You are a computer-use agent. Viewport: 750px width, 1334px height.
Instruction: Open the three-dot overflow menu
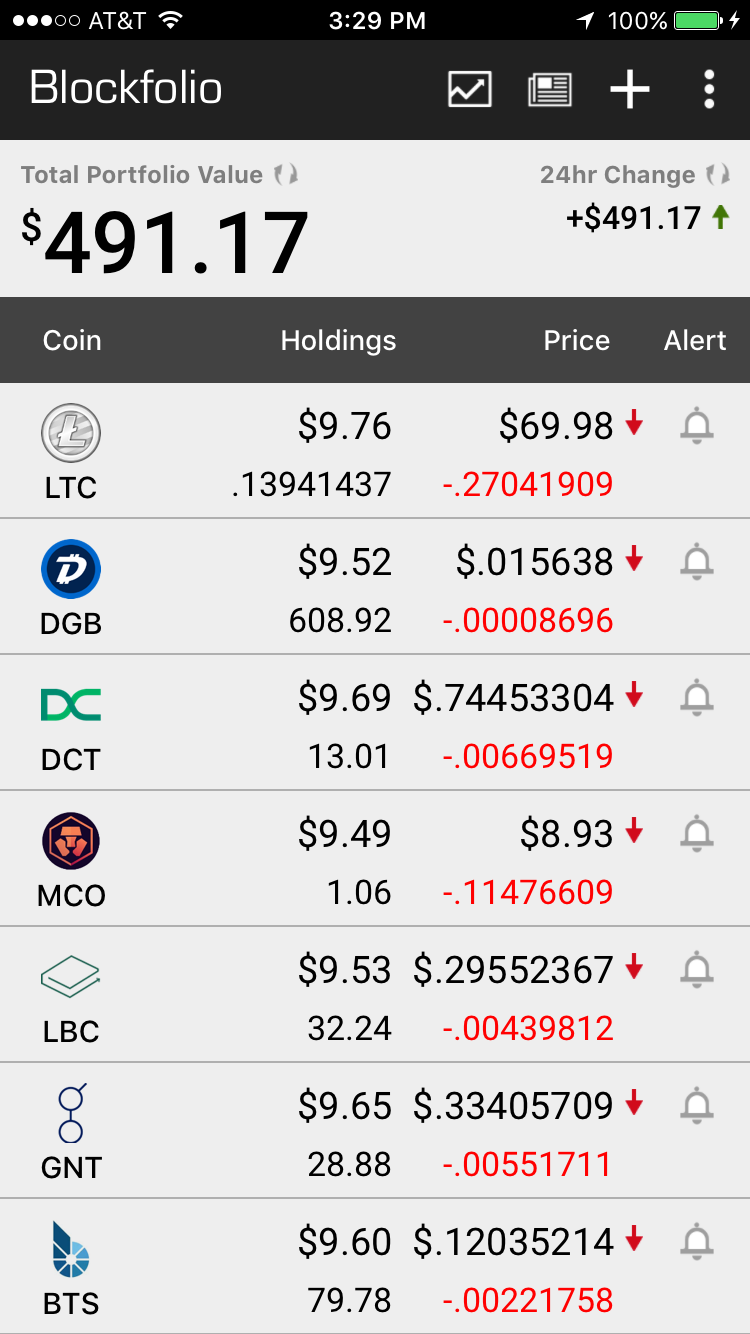pyautogui.click(x=709, y=89)
